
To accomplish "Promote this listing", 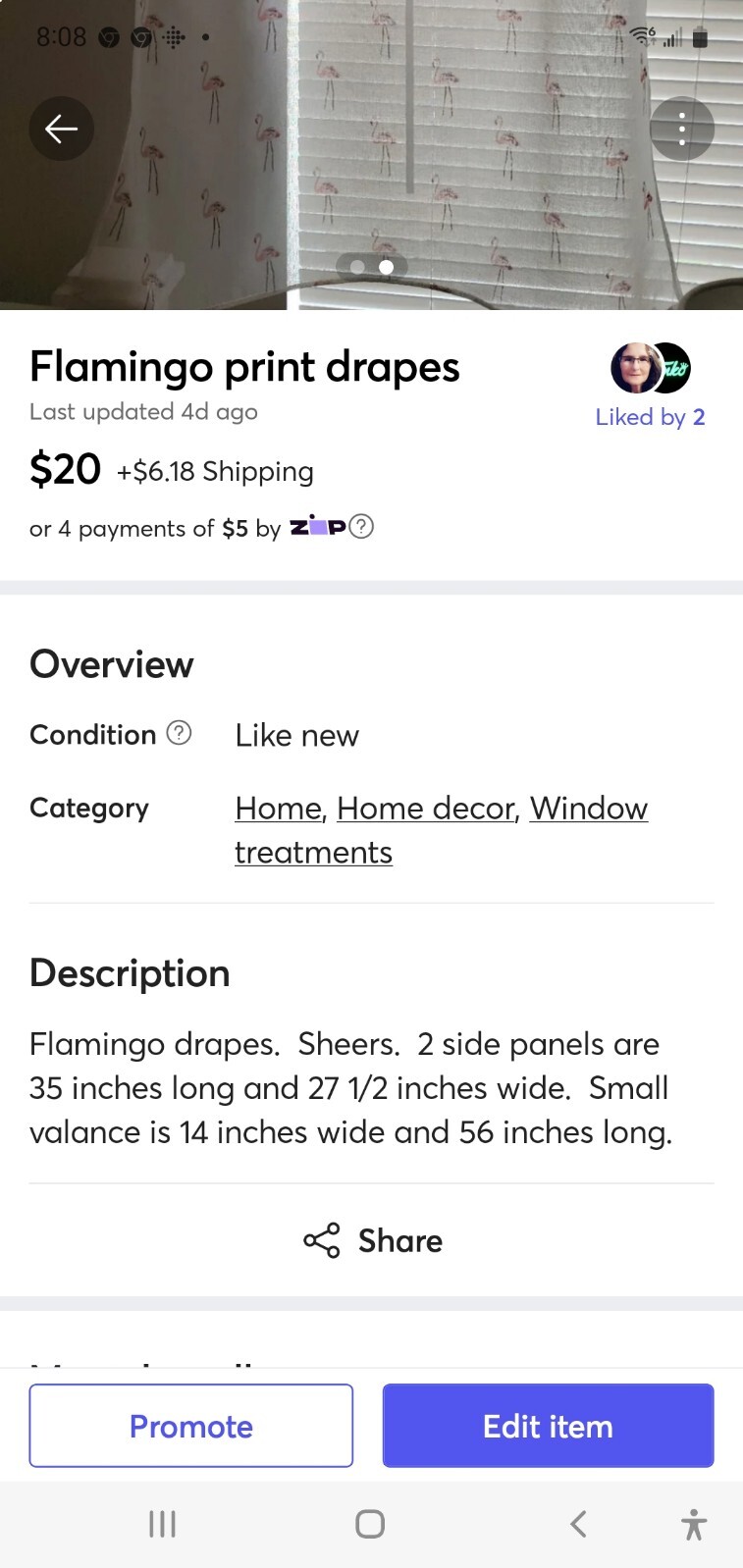I will [191, 1426].
